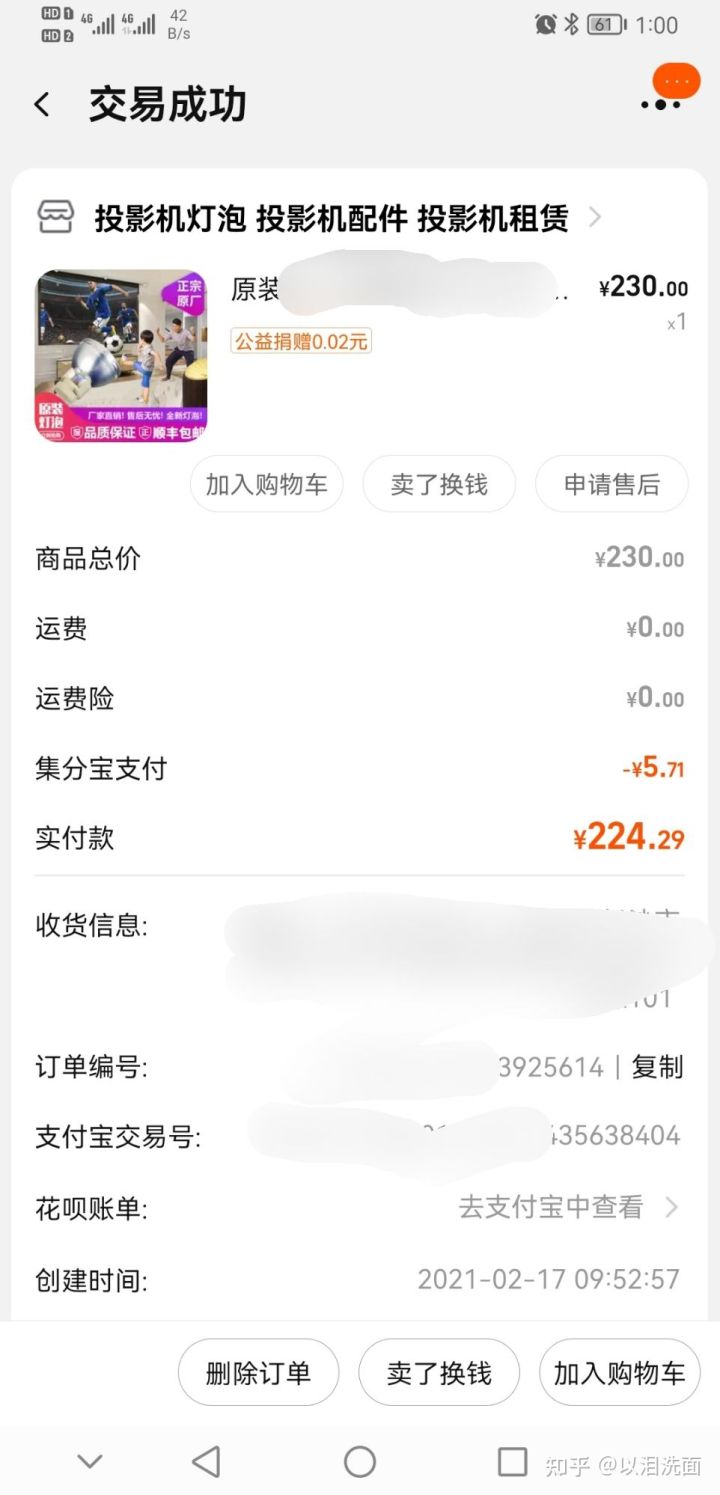Apply for after-sales via 申请售后
The height and width of the screenshot is (1495, 720).
[x=611, y=484]
